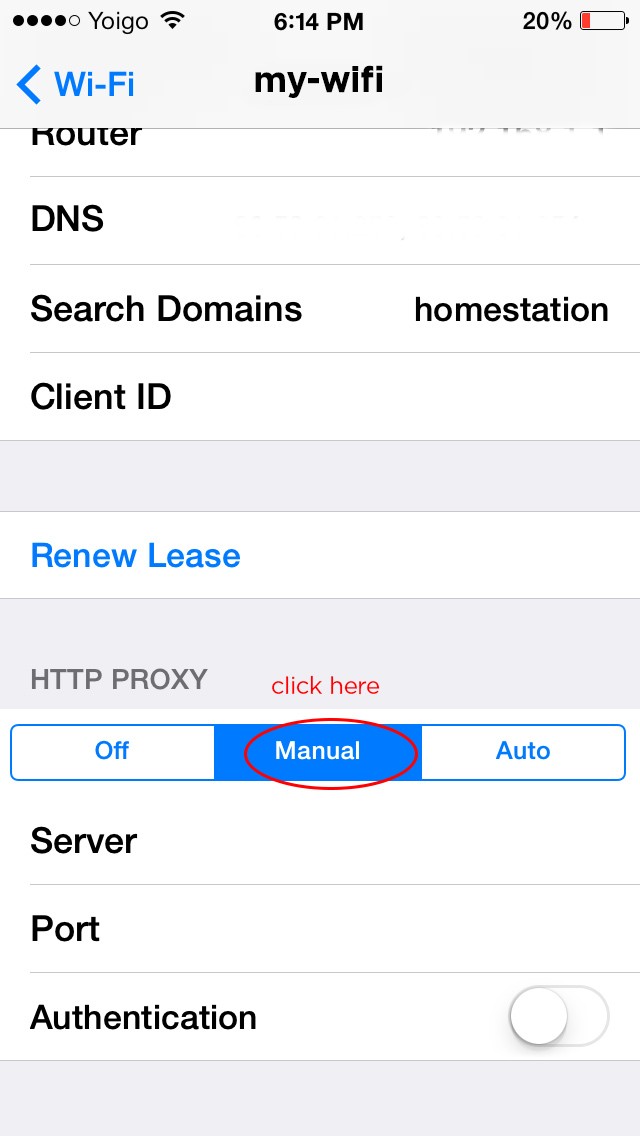Tap the Client ID field
640x1136 pixels.
pos(320,397)
